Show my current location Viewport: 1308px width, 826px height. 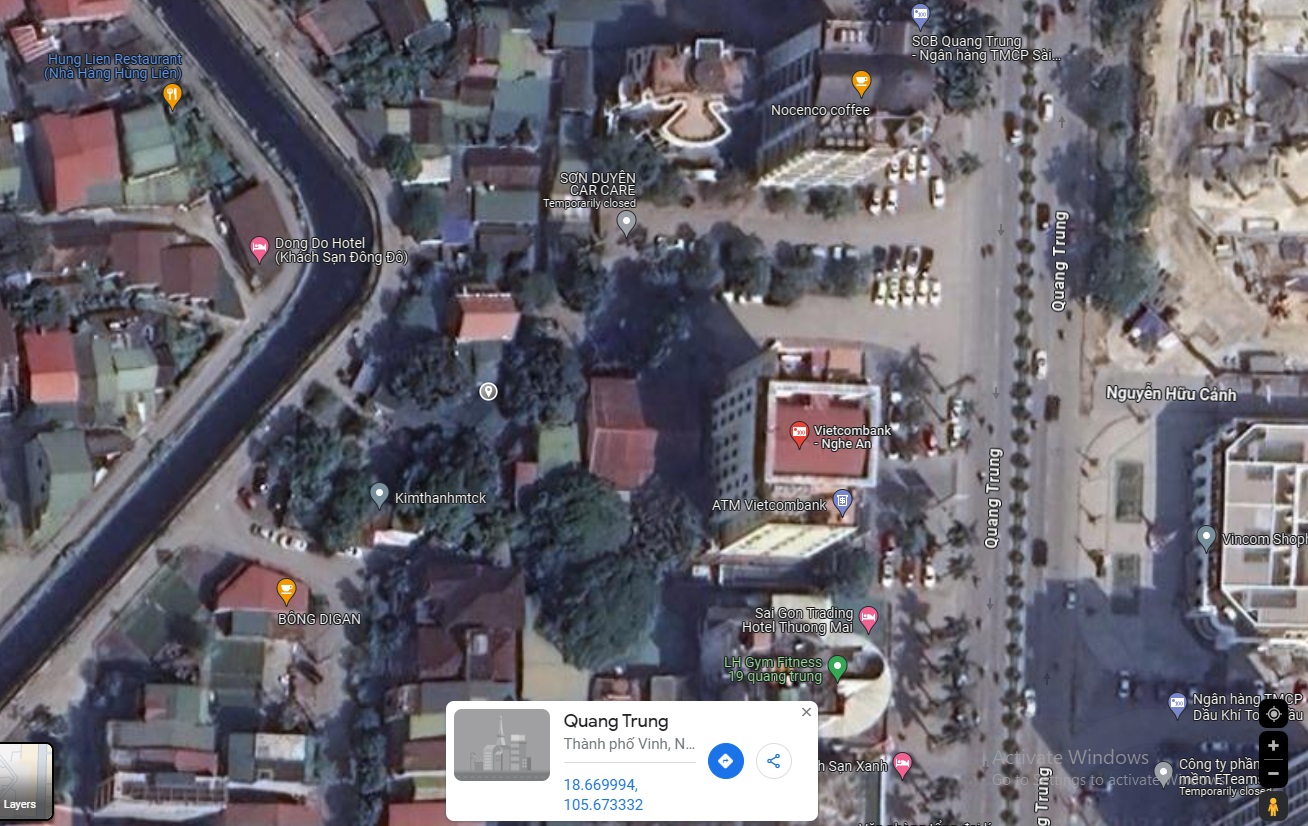pyautogui.click(x=1273, y=714)
